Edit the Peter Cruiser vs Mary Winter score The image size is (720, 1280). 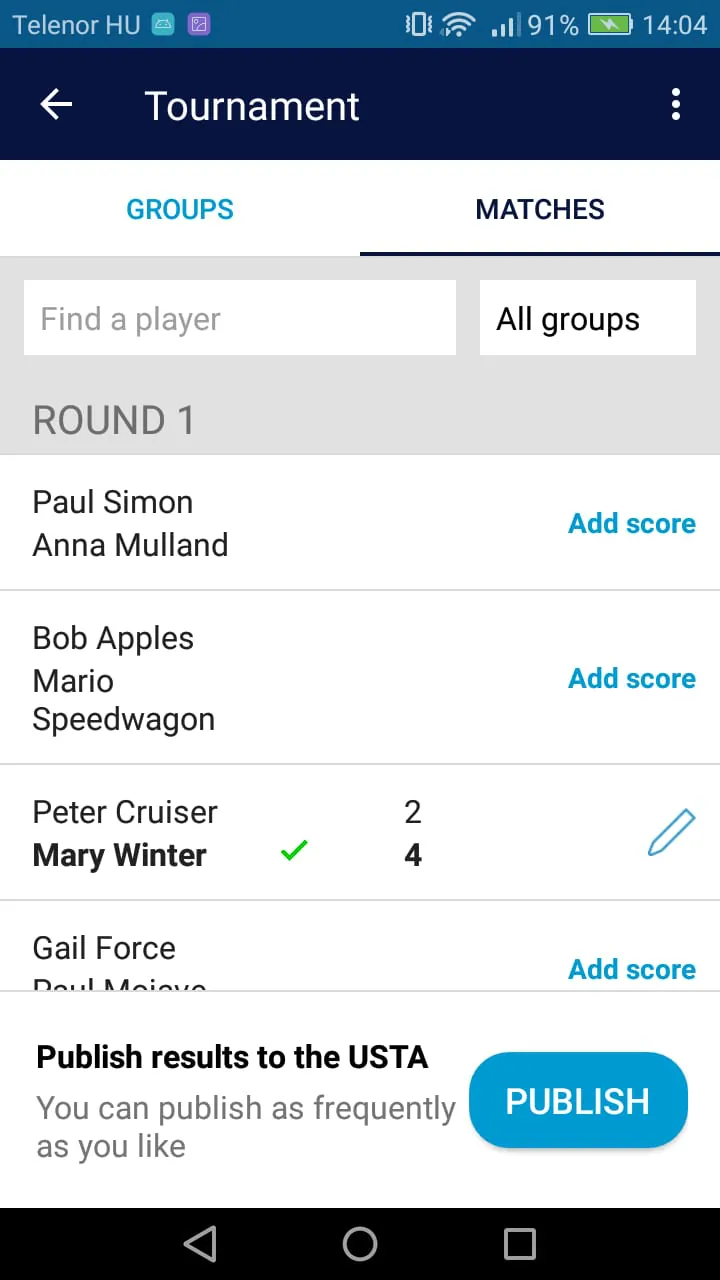coord(671,833)
